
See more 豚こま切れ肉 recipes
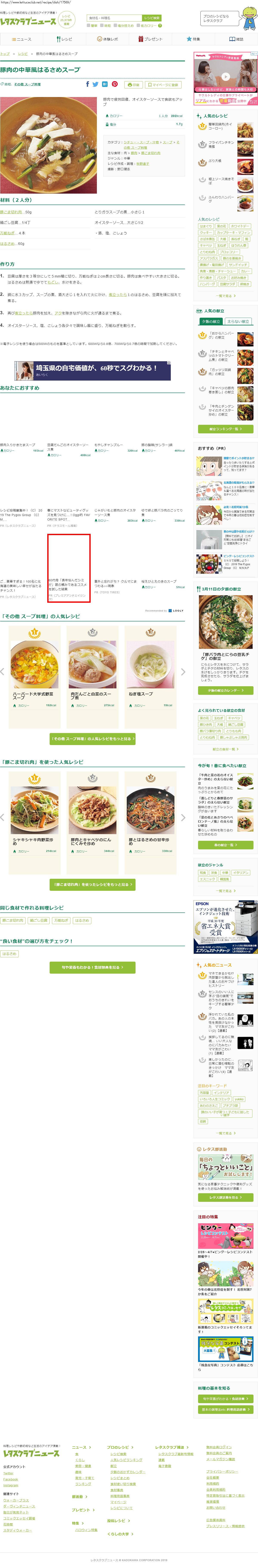pyautogui.click(x=93, y=884)
